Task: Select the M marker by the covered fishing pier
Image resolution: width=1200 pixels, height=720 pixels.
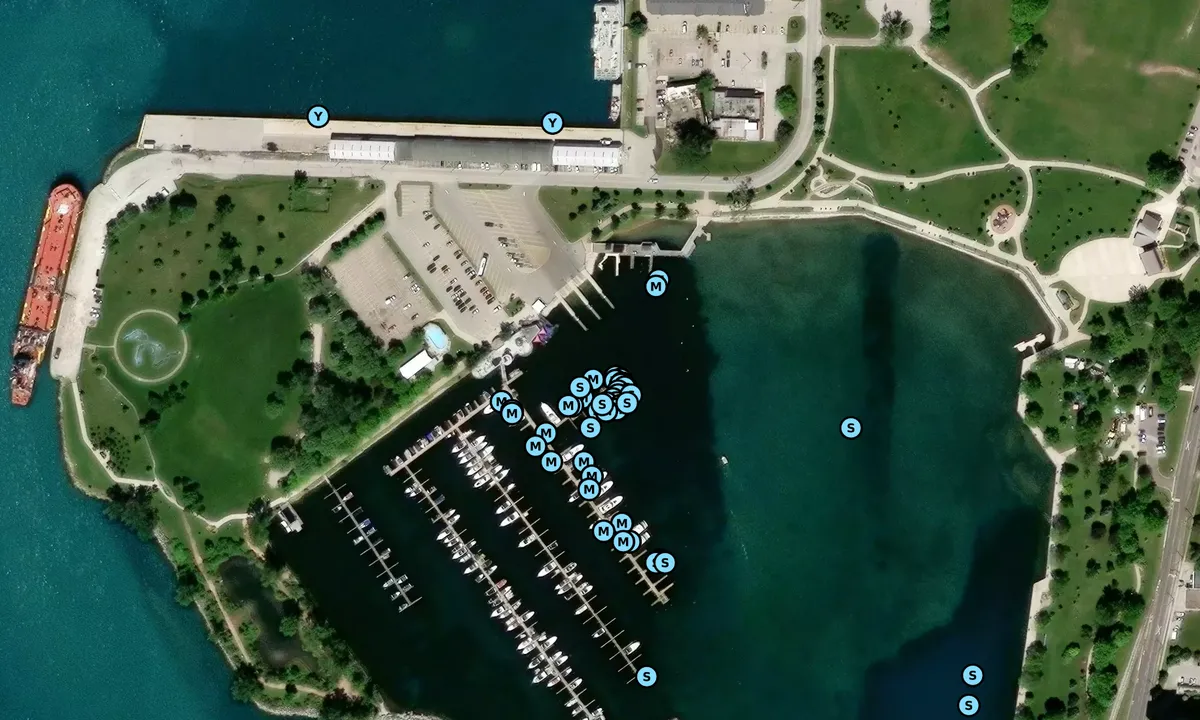Action: point(656,287)
